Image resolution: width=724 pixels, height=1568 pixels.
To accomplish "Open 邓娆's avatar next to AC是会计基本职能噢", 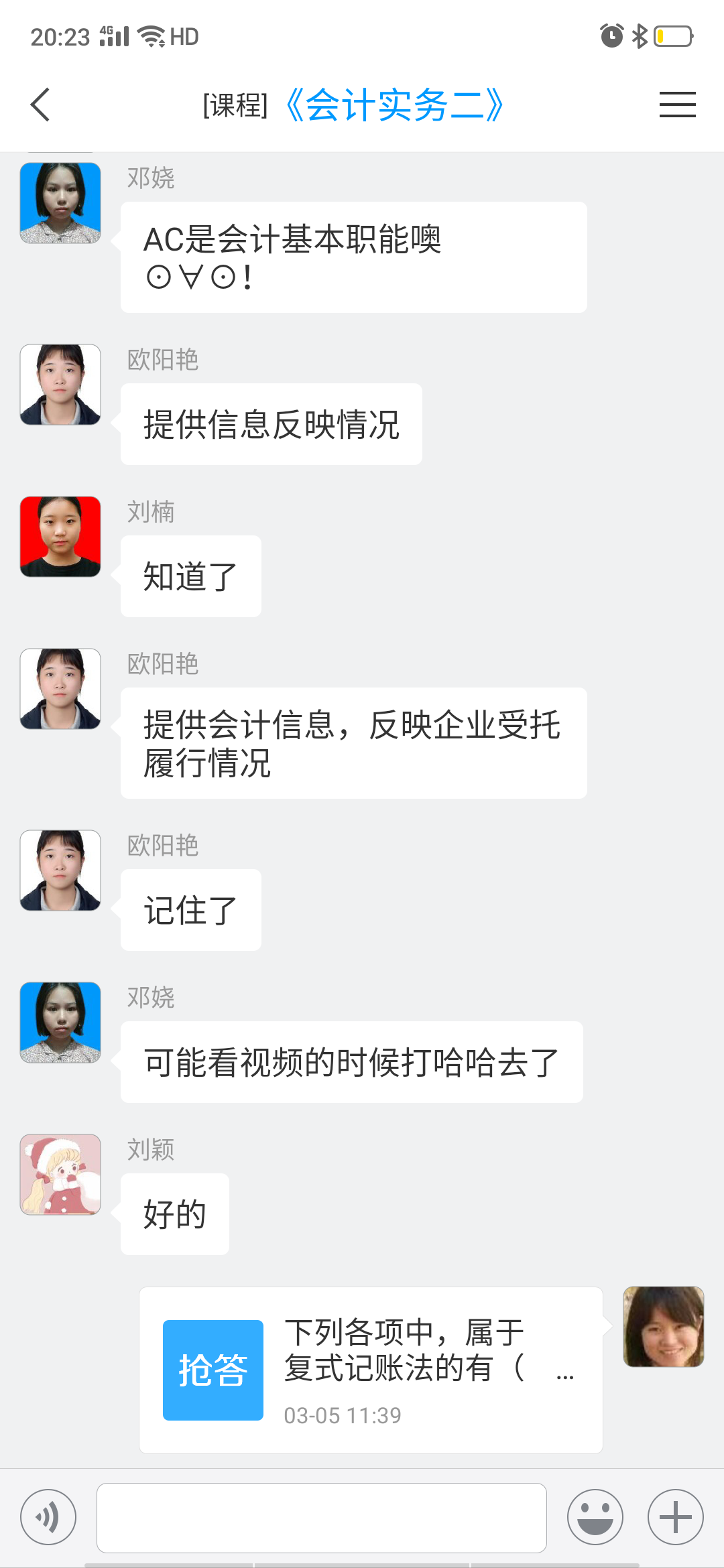I will coord(60,202).
